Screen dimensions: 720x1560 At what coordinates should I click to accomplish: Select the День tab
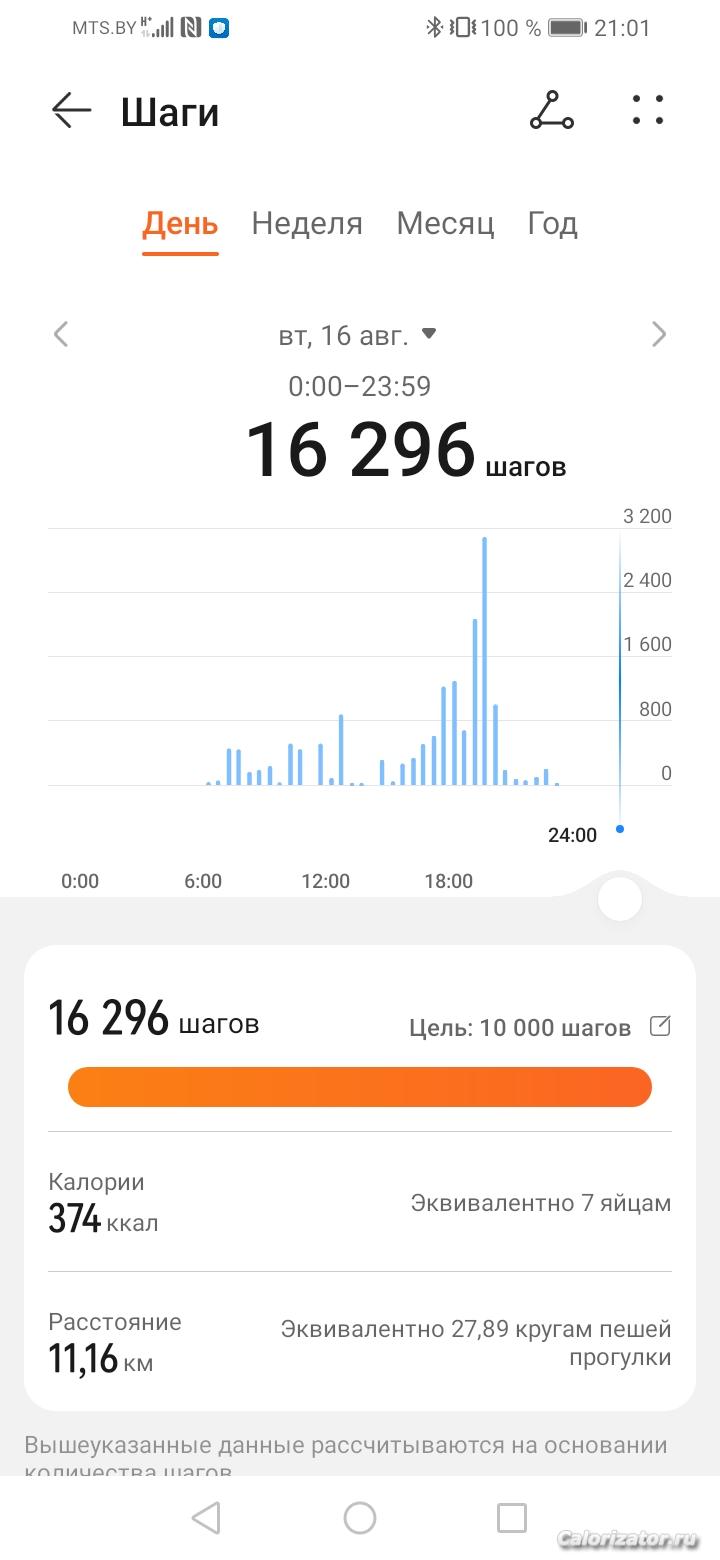click(x=180, y=223)
